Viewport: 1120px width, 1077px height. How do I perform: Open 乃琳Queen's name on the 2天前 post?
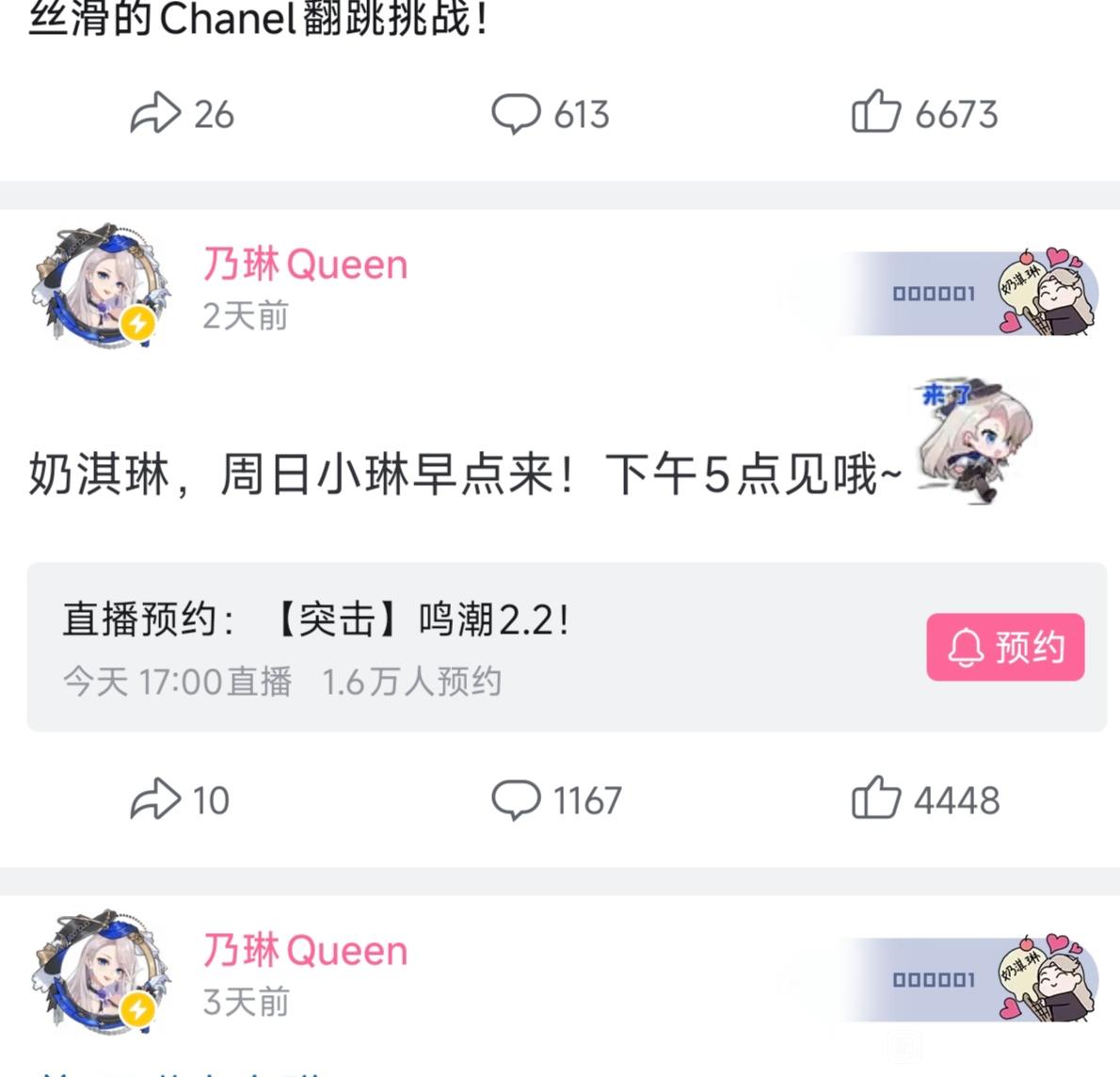tap(306, 265)
